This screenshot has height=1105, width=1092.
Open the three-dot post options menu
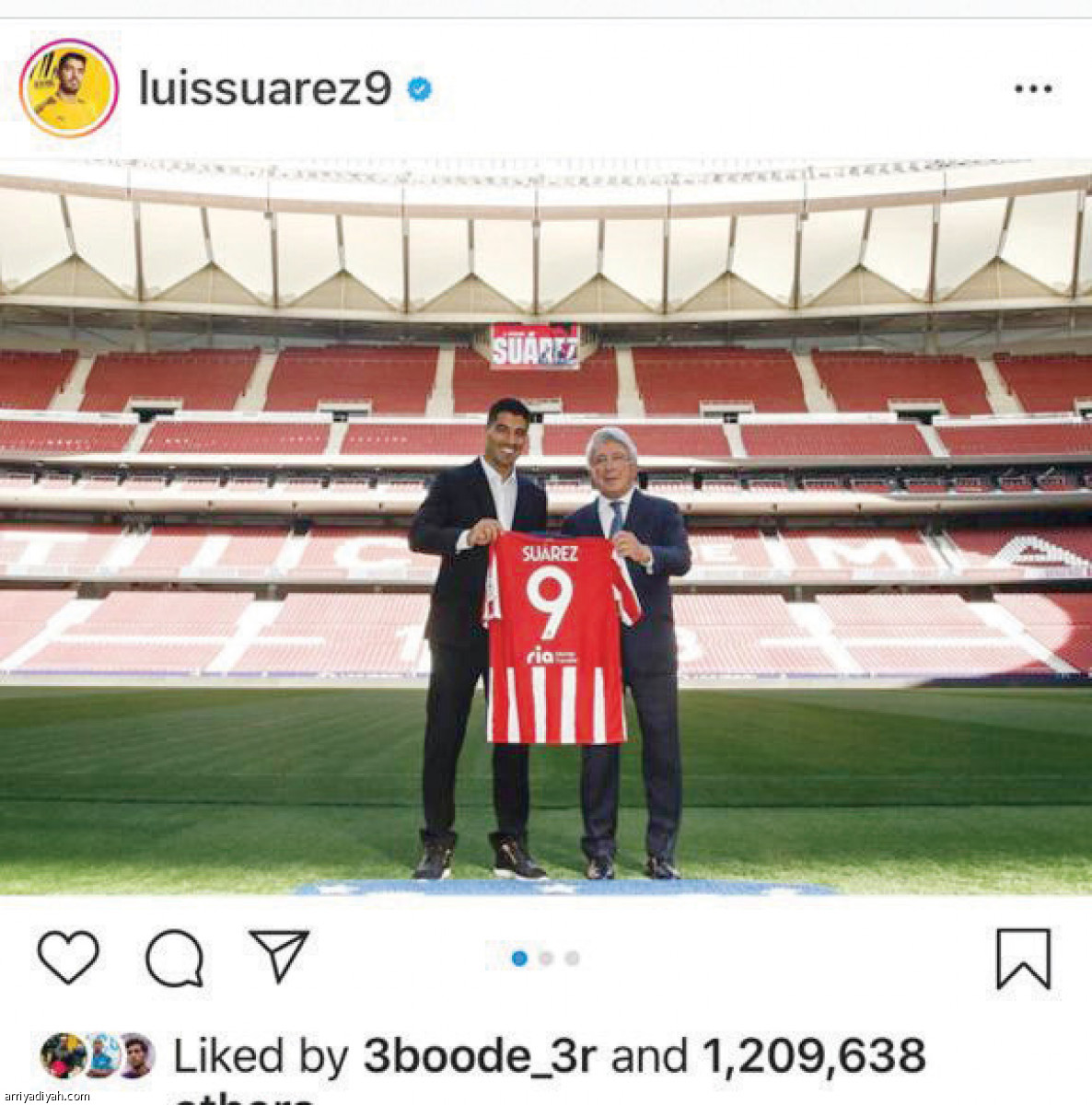[1032, 89]
